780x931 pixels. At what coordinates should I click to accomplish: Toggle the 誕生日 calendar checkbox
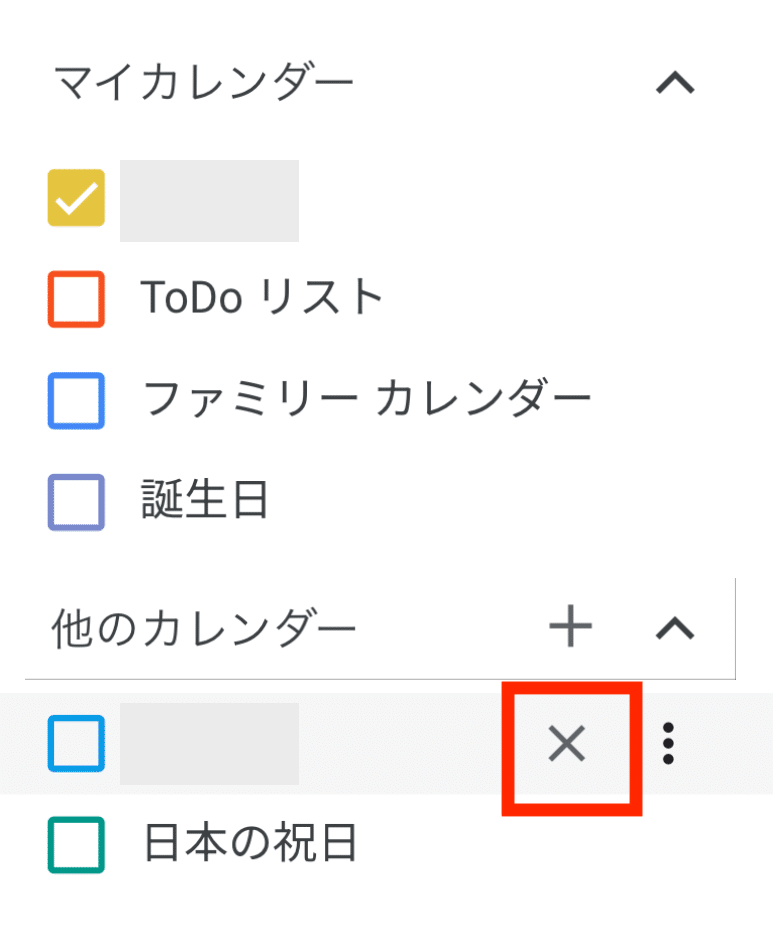tap(76, 501)
